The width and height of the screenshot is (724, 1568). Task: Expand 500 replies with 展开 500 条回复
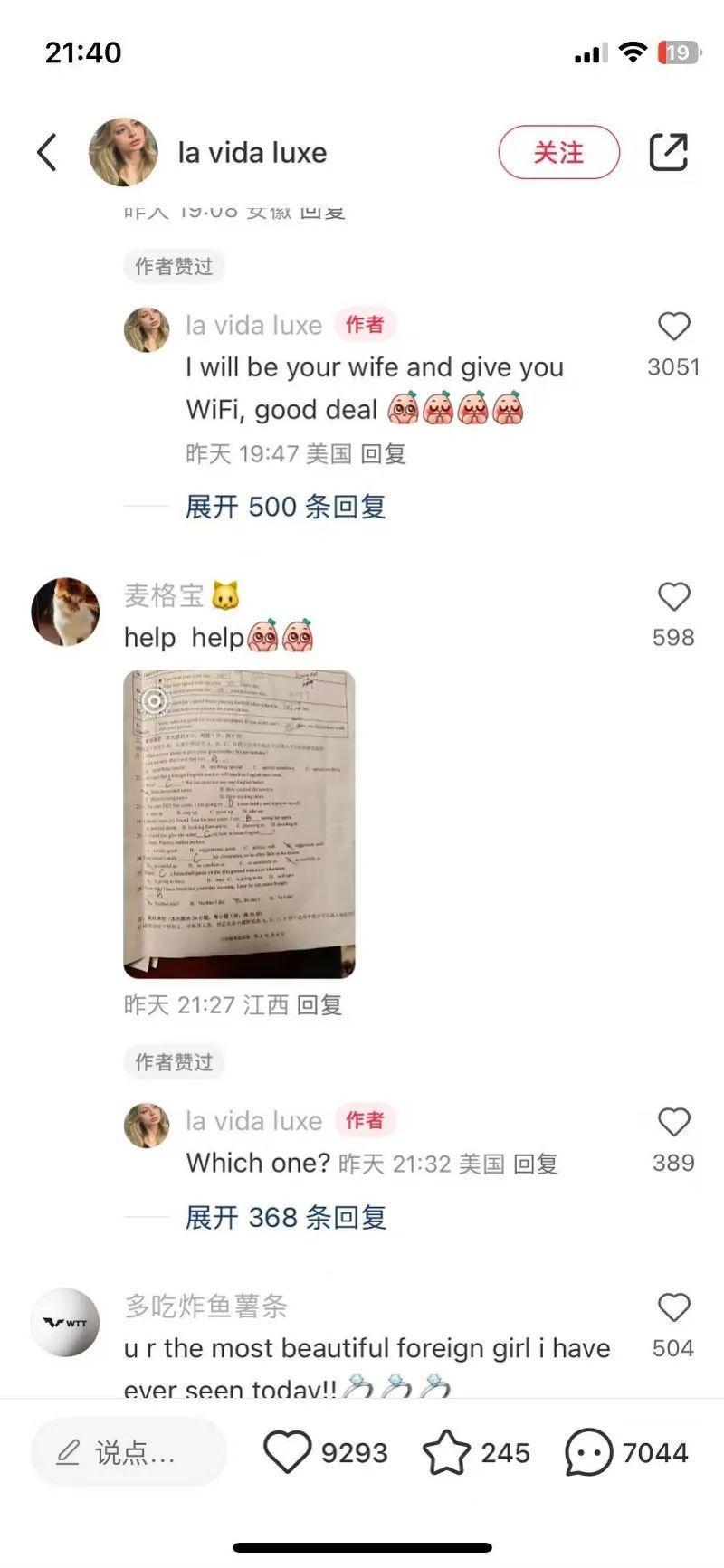coord(285,507)
